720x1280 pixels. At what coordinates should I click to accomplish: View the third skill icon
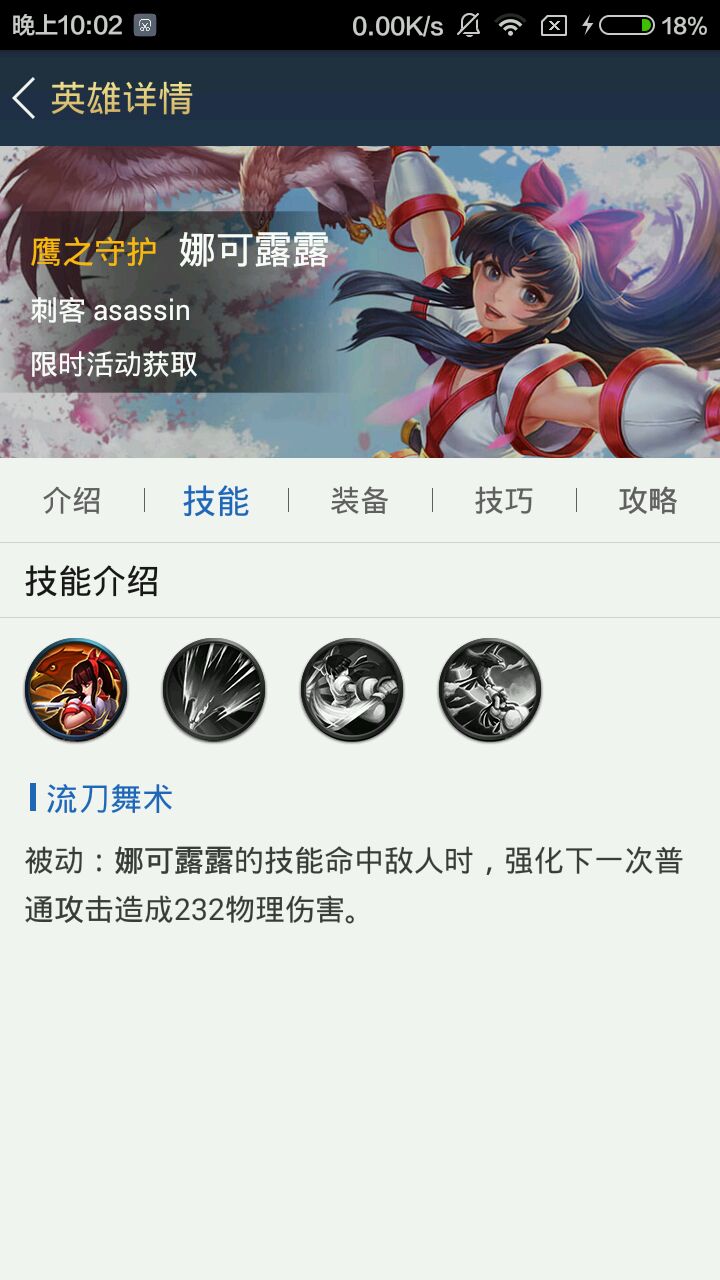click(x=352, y=690)
